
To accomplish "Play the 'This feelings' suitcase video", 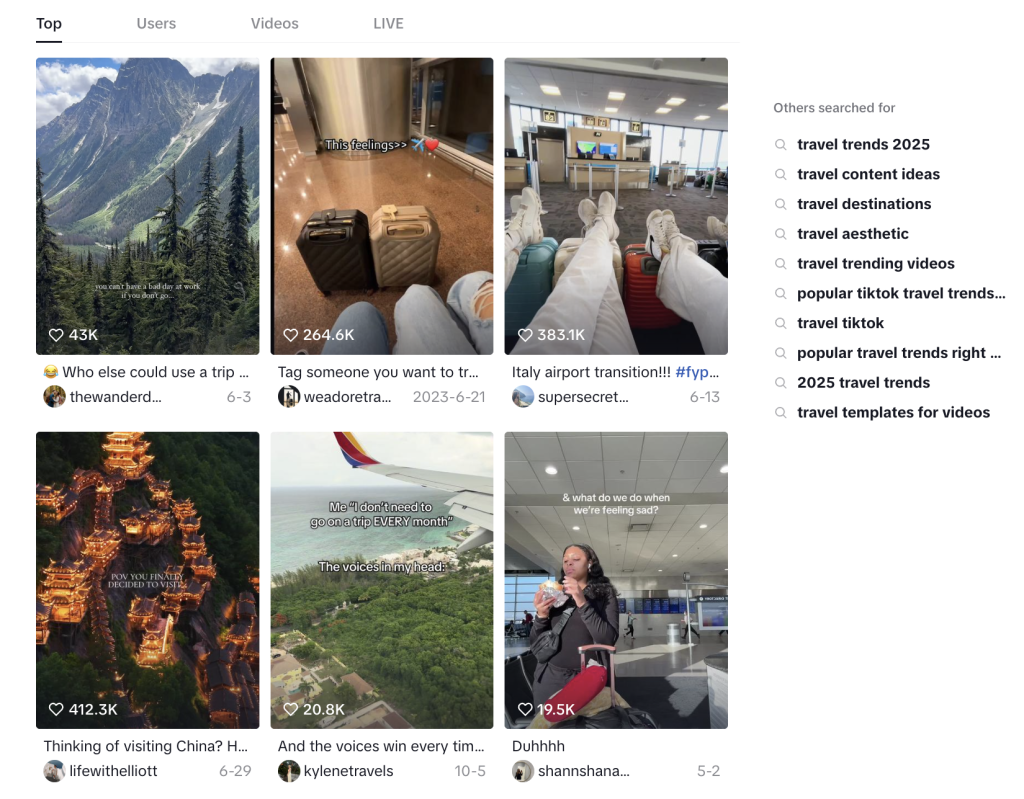I will pyautogui.click(x=381, y=205).
